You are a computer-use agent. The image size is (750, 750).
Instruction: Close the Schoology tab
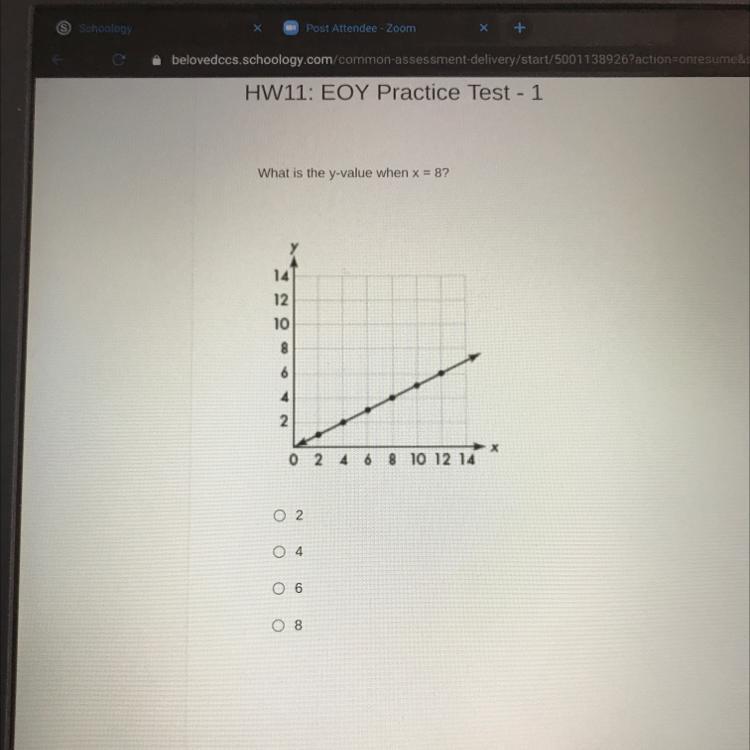(257, 28)
